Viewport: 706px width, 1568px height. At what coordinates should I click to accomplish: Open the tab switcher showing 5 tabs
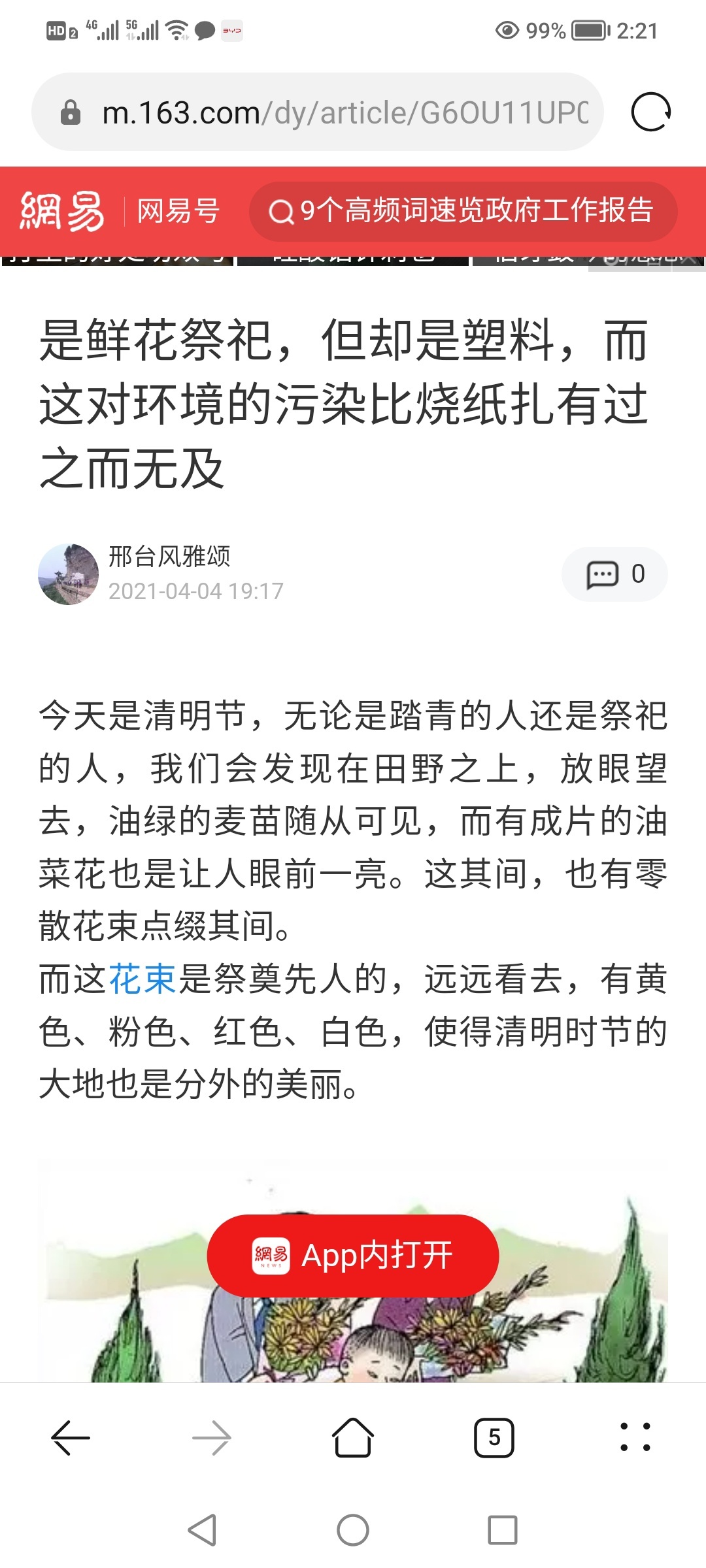(x=494, y=1438)
